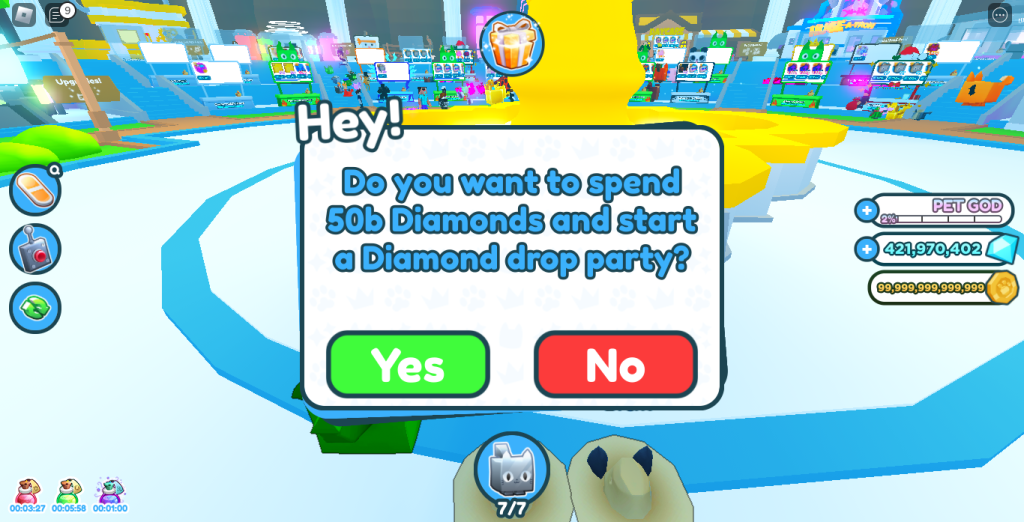Screen dimensions: 1024x522
Task: Select the green potion boost timer
Action: 69,491
